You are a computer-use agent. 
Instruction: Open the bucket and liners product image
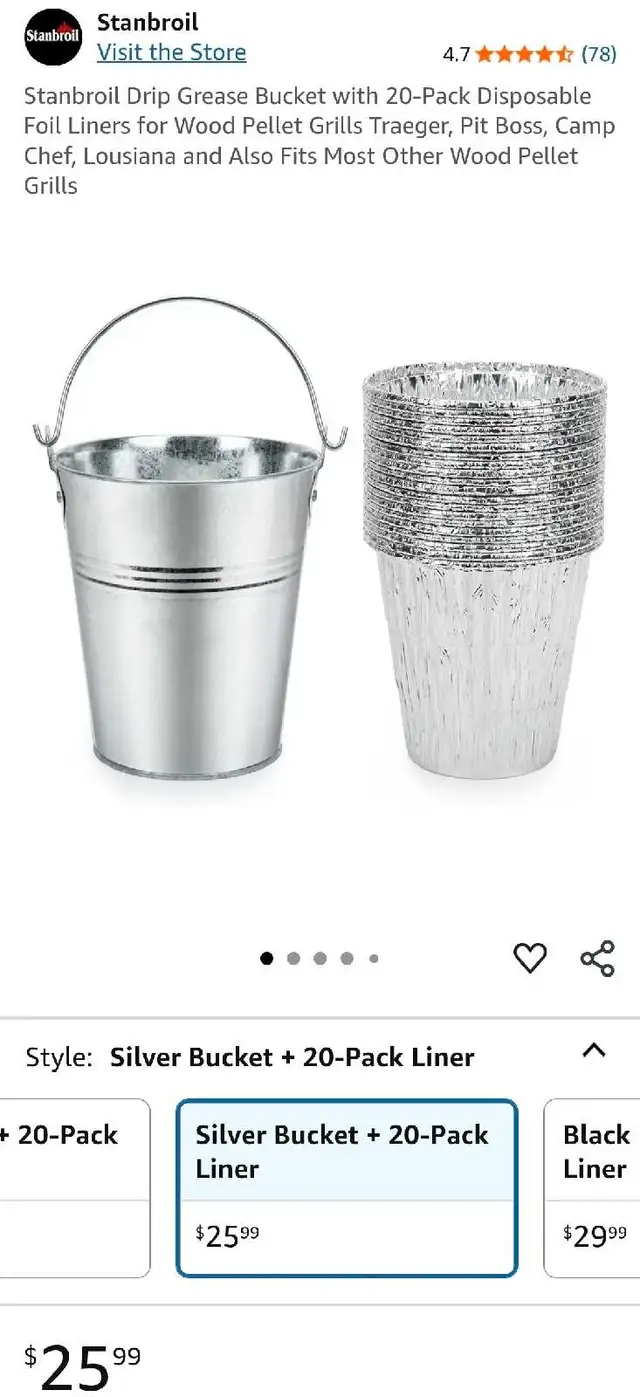[x=320, y=539]
